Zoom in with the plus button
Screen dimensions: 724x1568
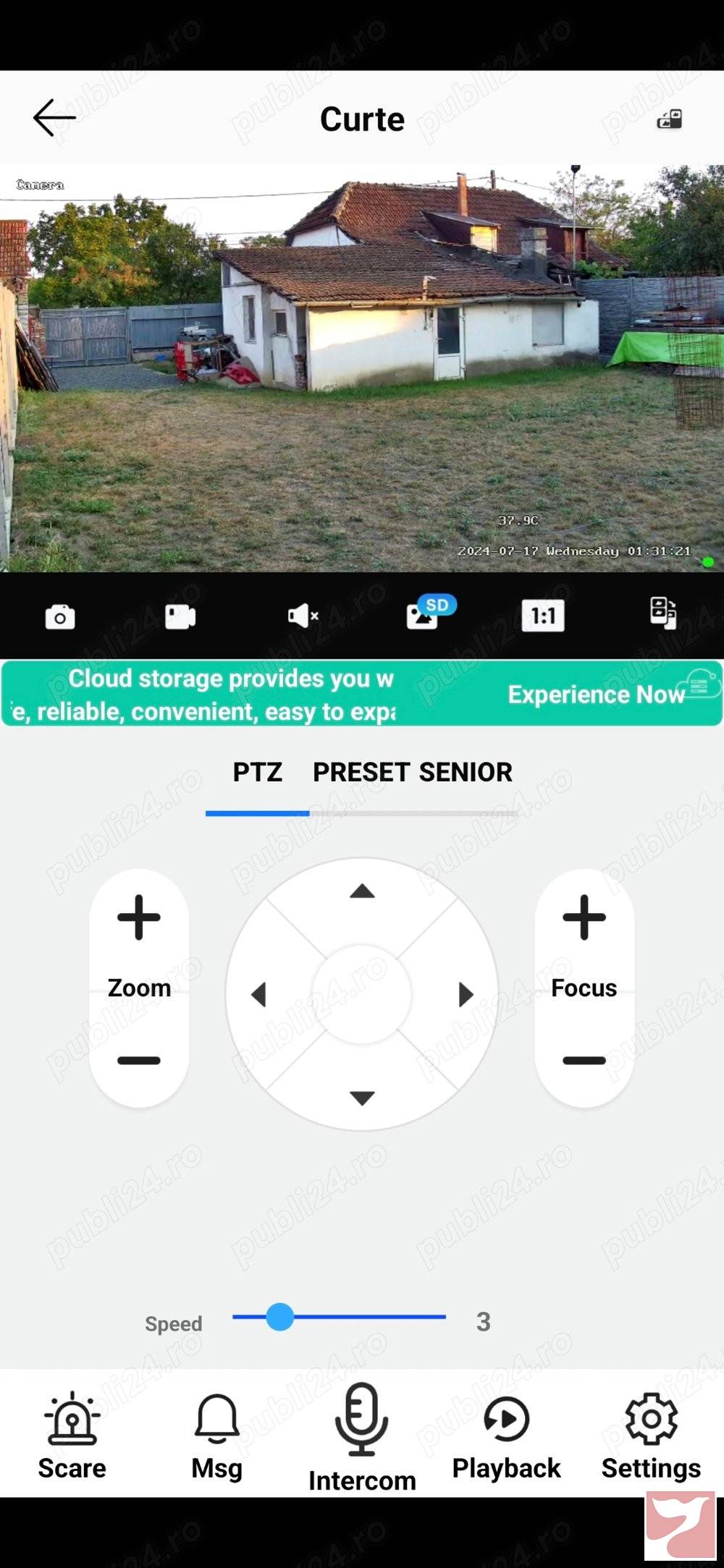point(139,918)
